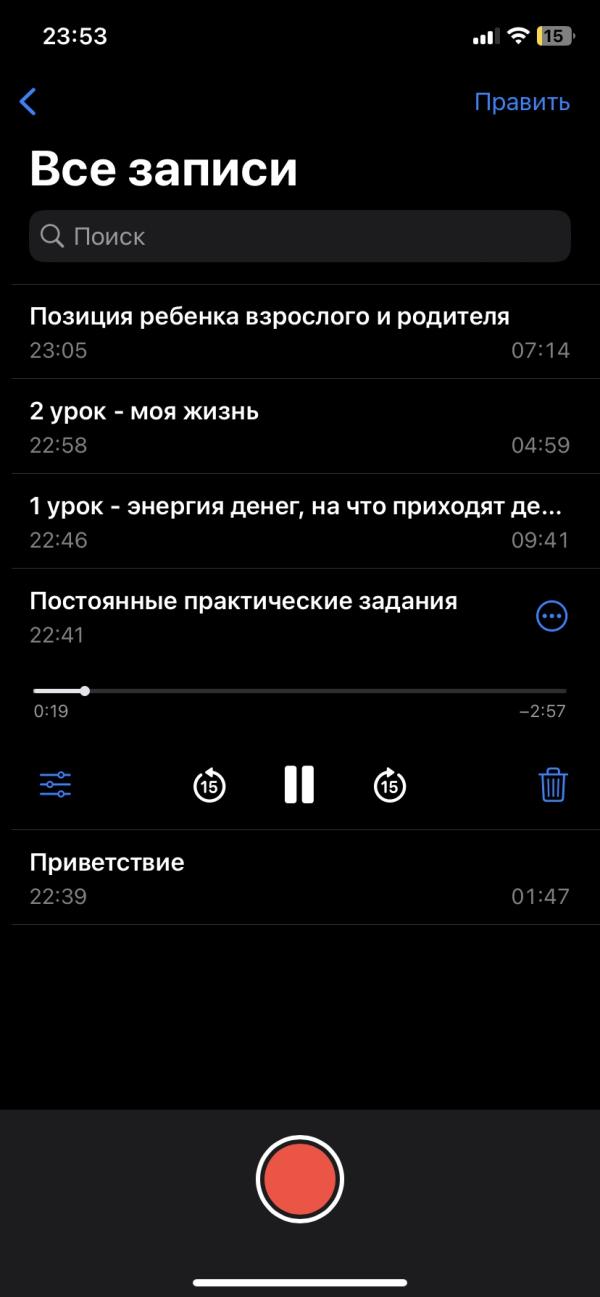Start a new recording with red button
The height and width of the screenshot is (1297, 600).
[300, 1179]
